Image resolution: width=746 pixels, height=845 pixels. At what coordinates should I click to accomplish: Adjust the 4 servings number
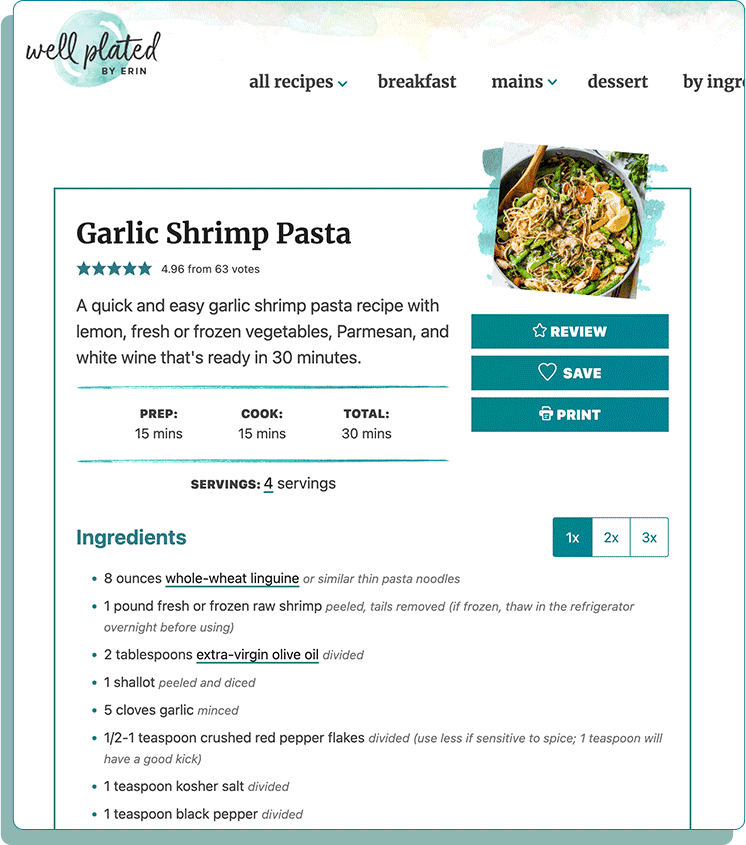click(268, 484)
